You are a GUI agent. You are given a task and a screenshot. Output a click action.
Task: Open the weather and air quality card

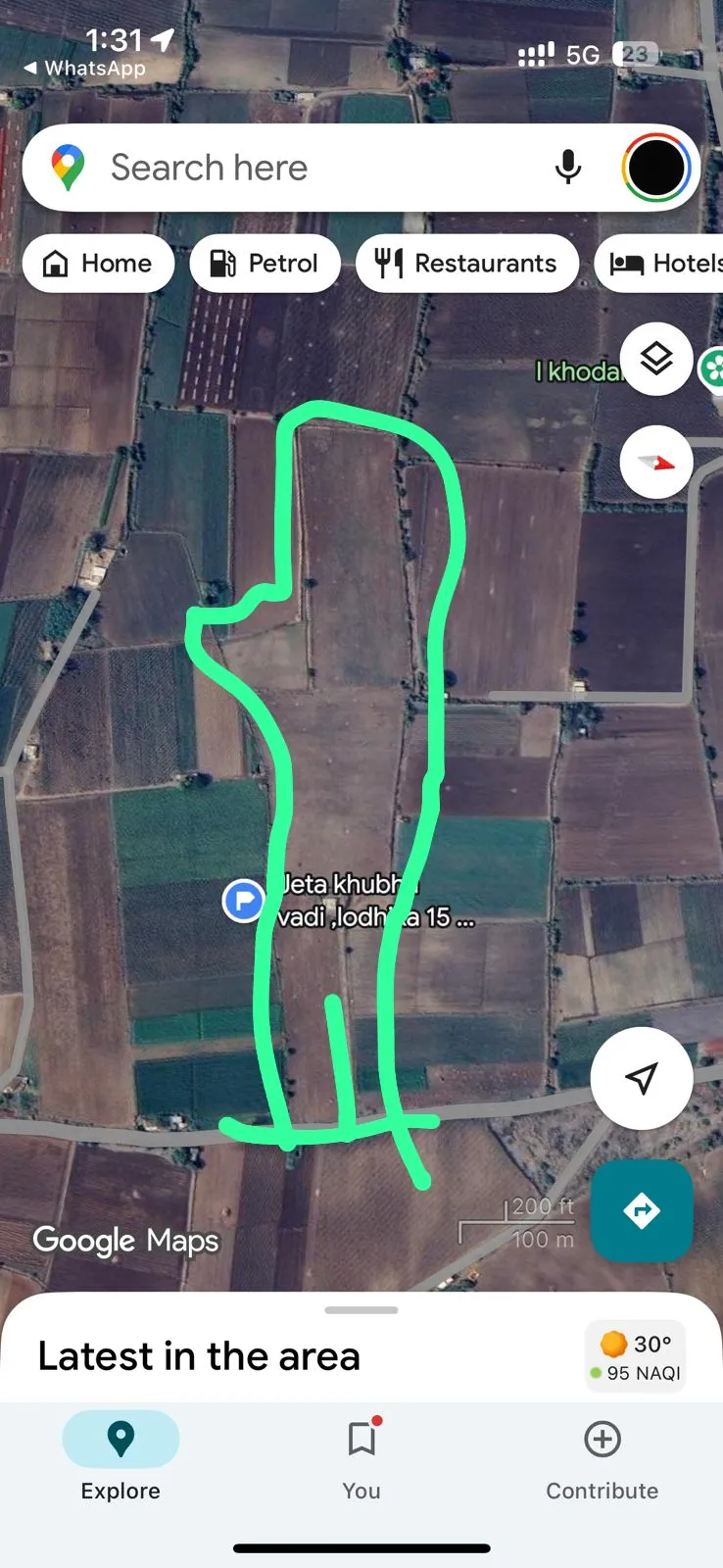tap(635, 1356)
